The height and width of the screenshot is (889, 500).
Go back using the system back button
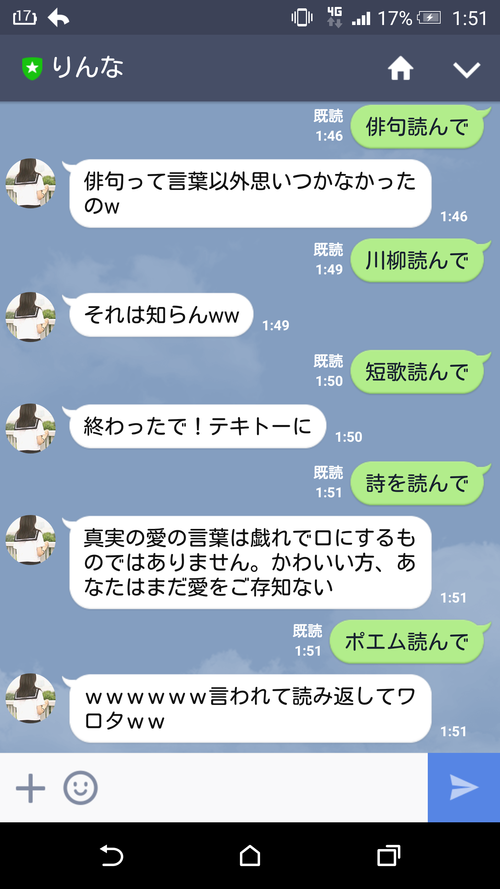pos(111,856)
